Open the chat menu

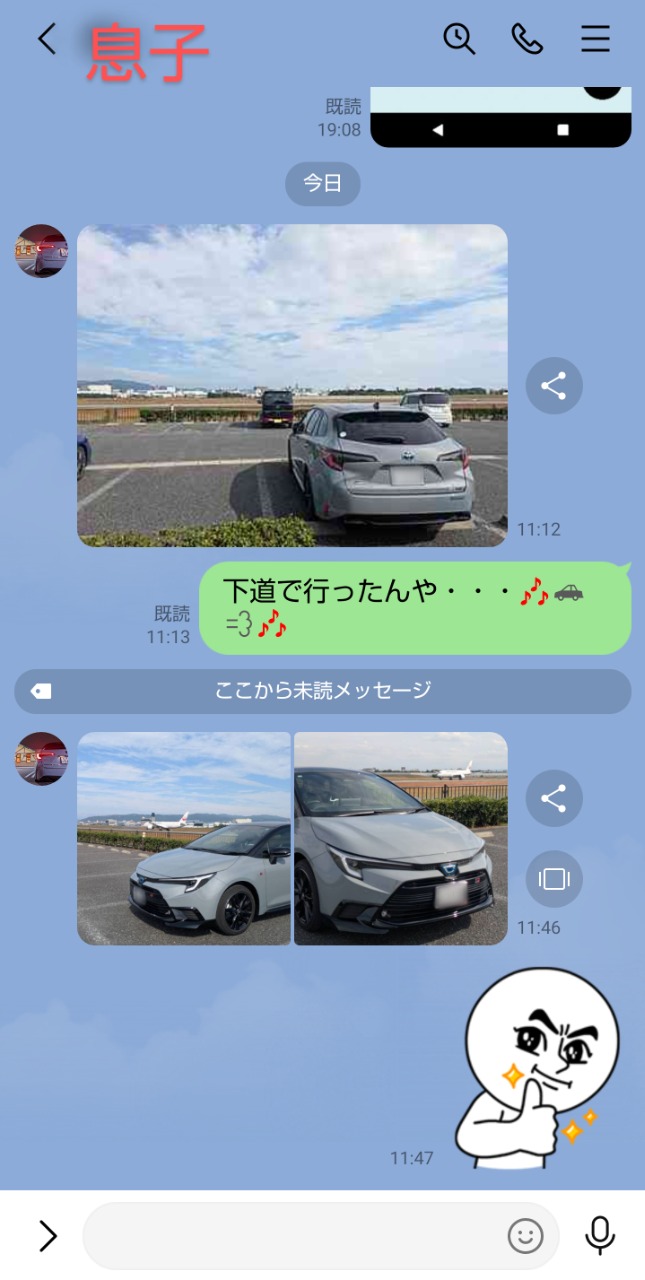point(595,39)
